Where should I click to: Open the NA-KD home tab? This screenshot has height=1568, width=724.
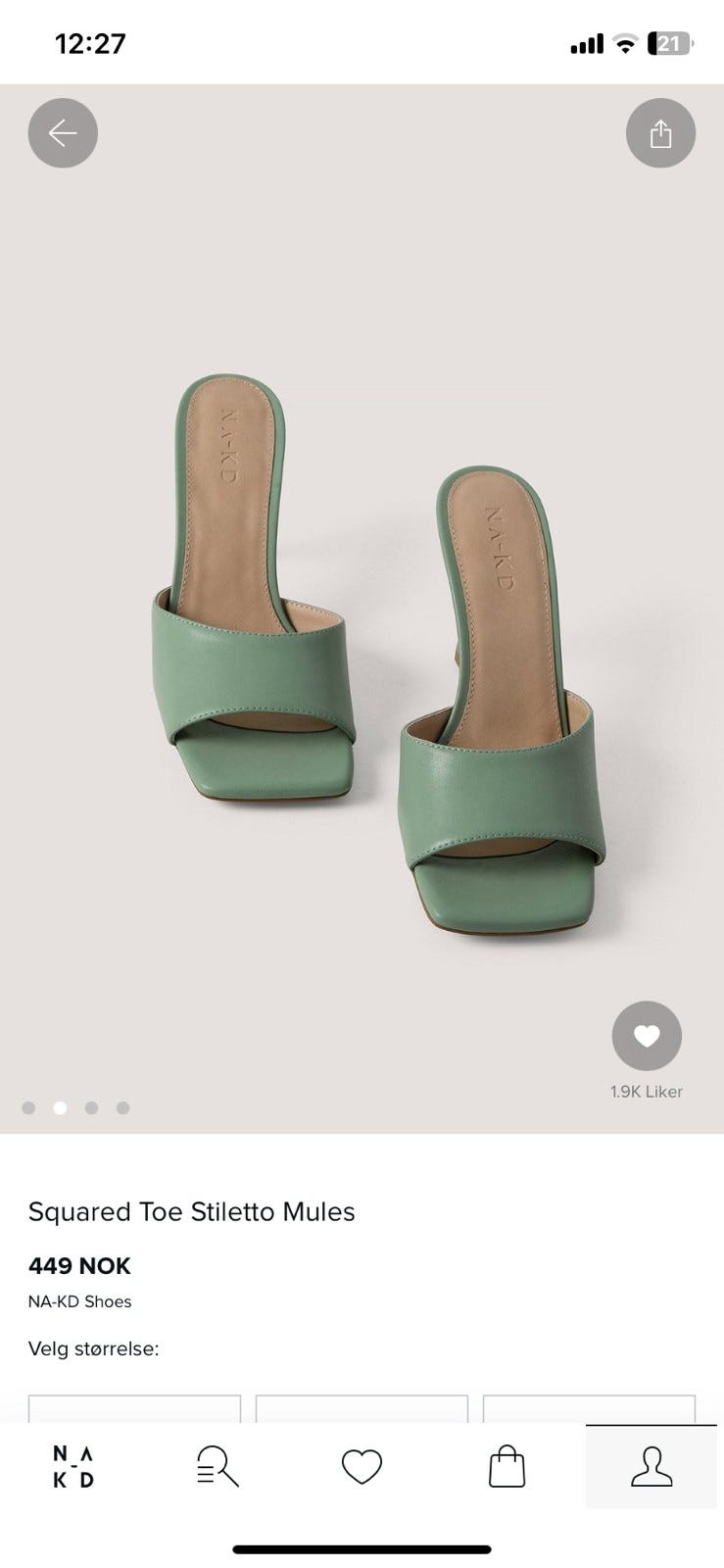pyautogui.click(x=73, y=1467)
